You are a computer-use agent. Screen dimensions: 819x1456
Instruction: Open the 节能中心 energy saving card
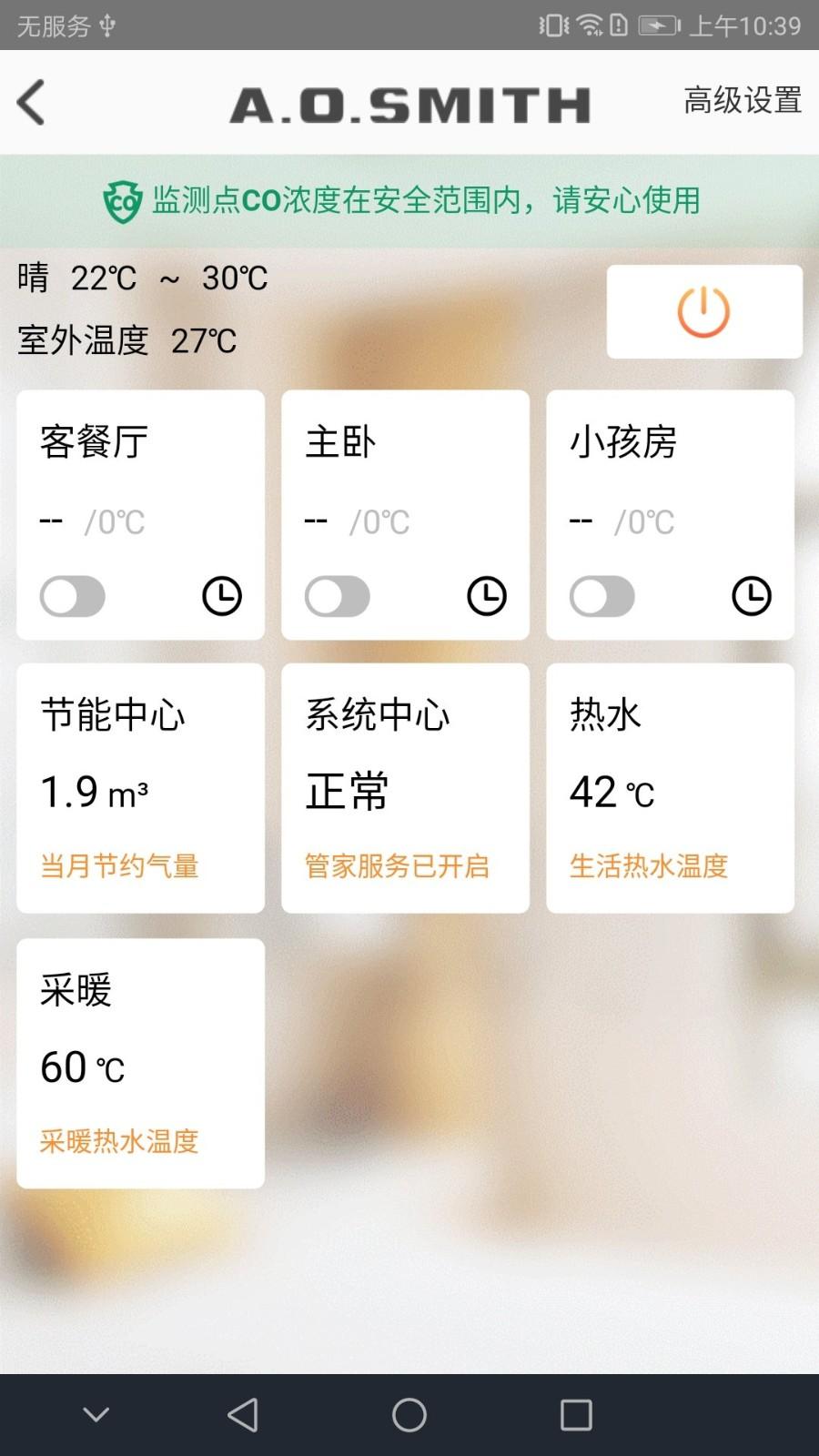[x=140, y=788]
